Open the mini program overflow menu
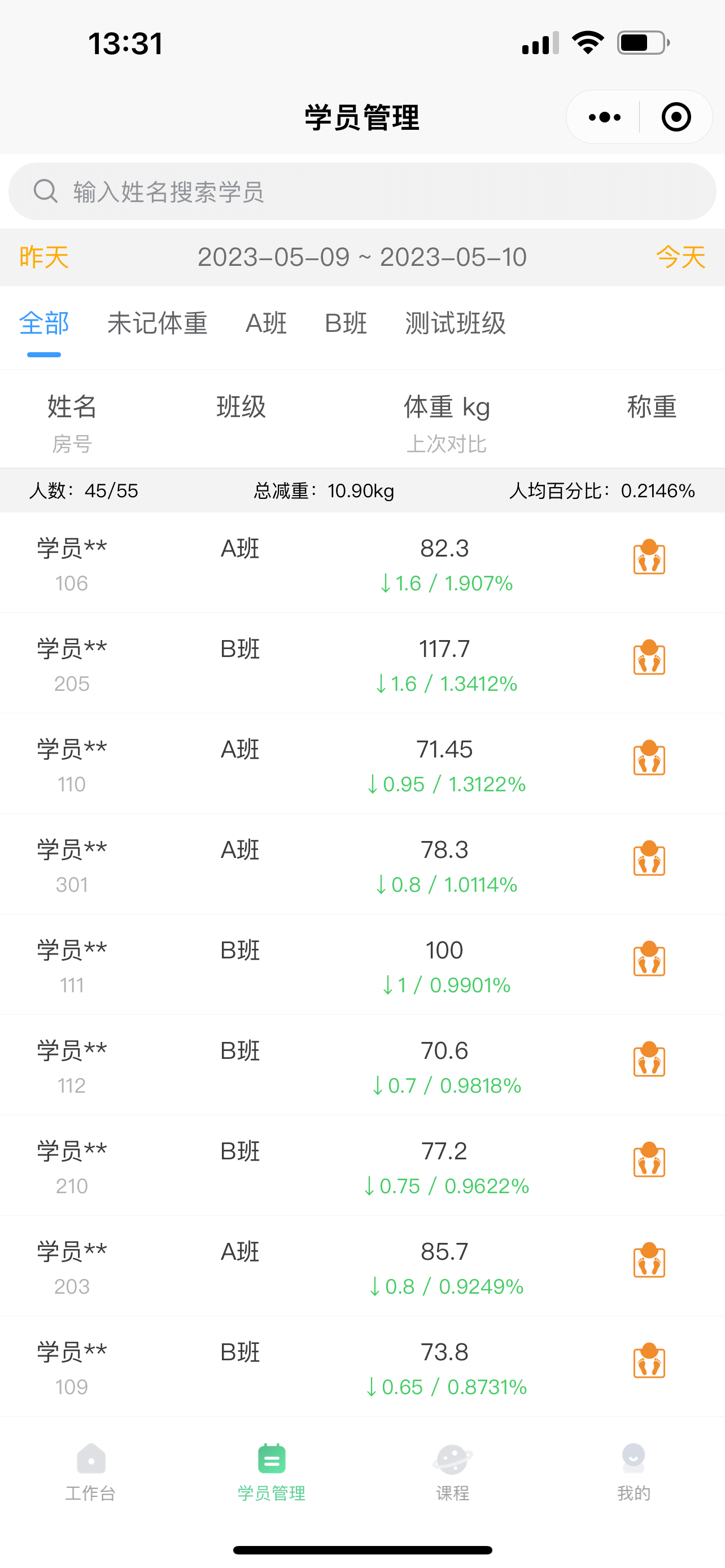 [x=605, y=117]
